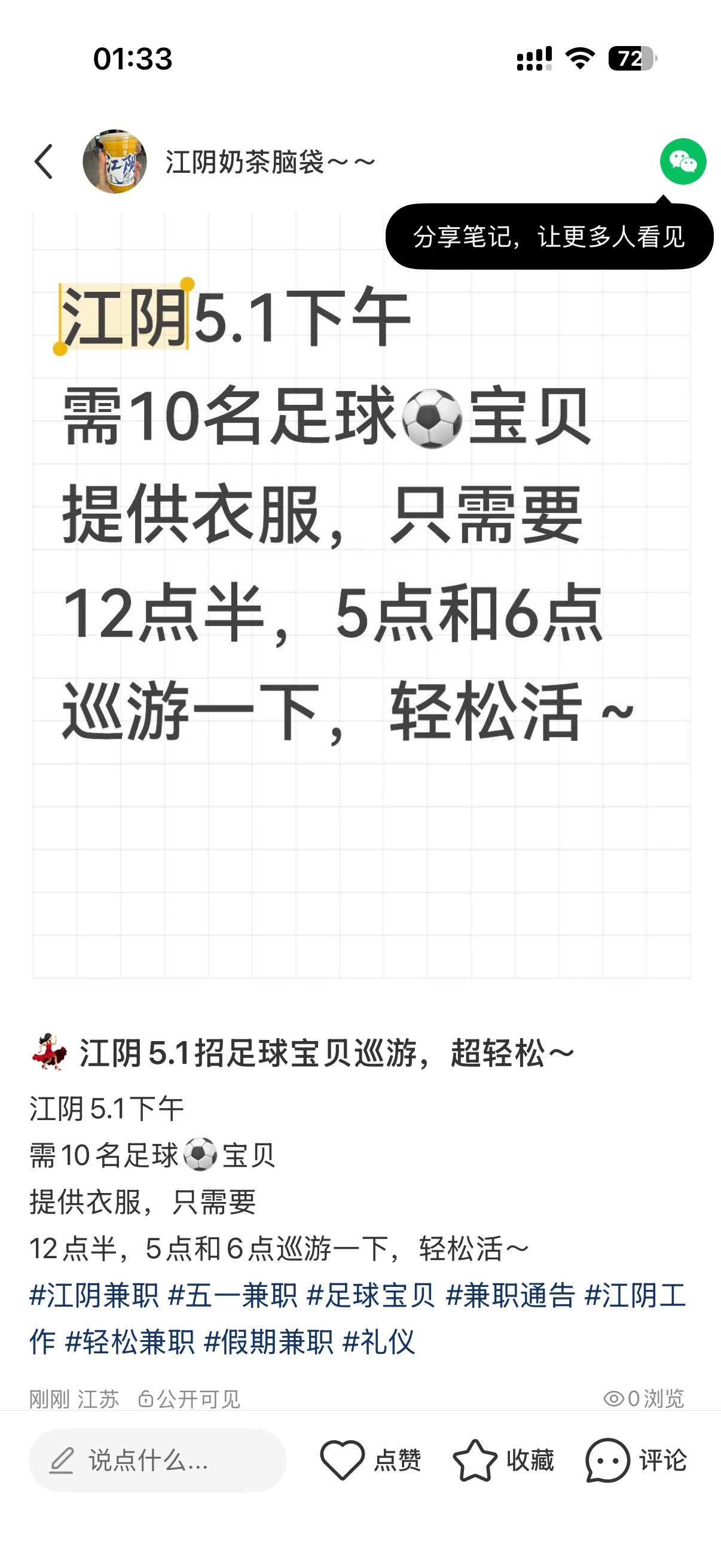Open the #兼职通告 hashtag
The height and width of the screenshot is (1568, 721).
coord(511,1295)
